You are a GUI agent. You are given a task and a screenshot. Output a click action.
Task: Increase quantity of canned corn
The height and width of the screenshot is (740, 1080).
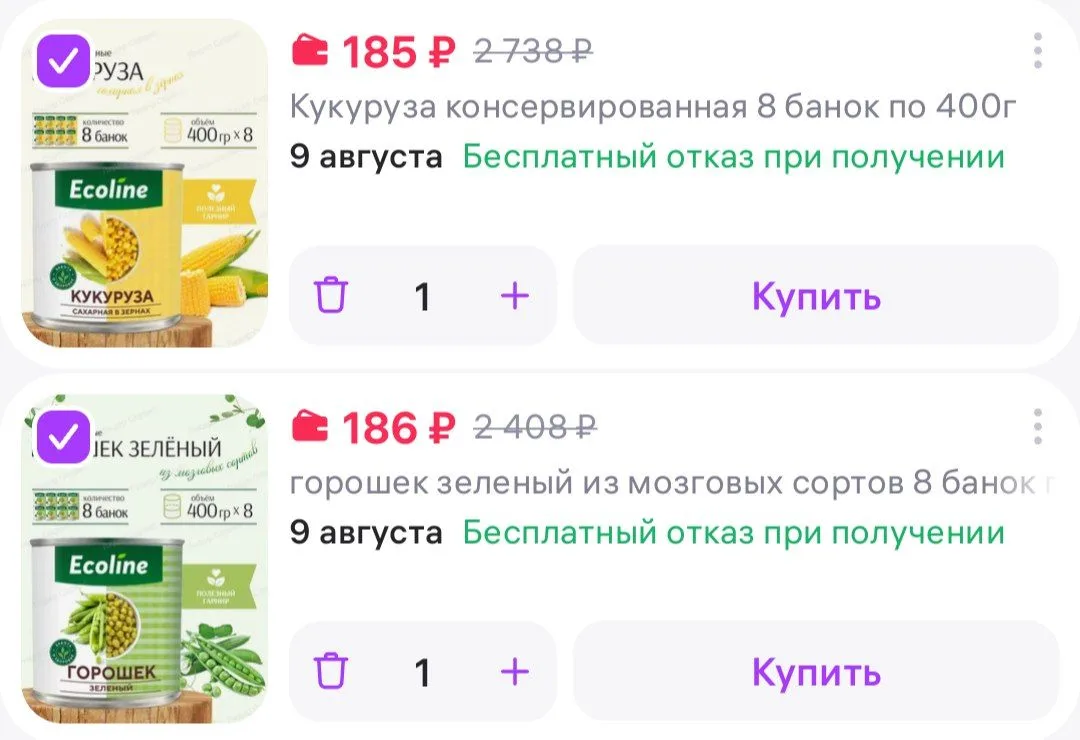(515, 296)
